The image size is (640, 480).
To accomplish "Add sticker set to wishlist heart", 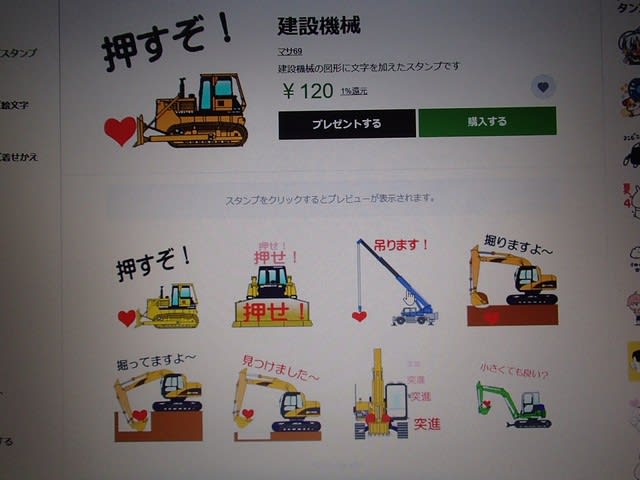I will (542, 87).
